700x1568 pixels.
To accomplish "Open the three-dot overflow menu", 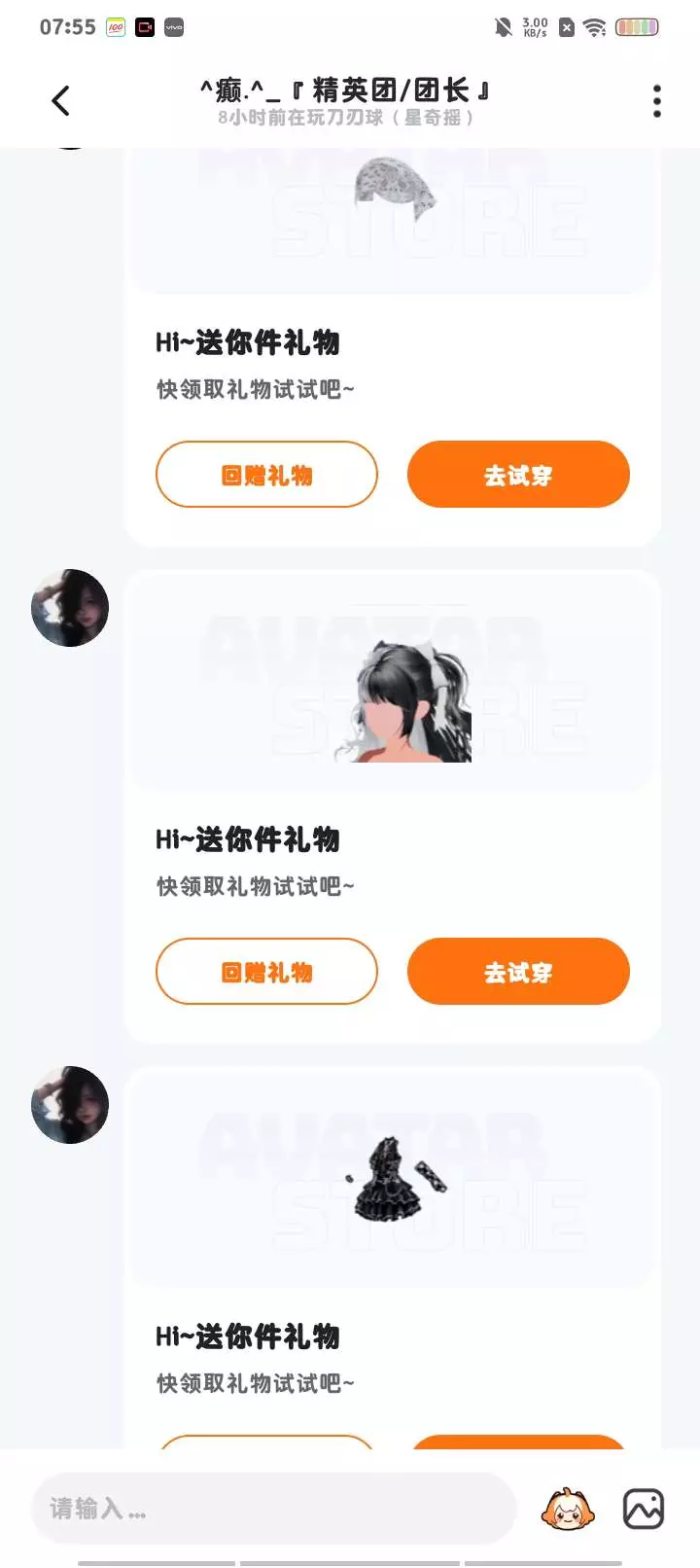I will pos(657,100).
